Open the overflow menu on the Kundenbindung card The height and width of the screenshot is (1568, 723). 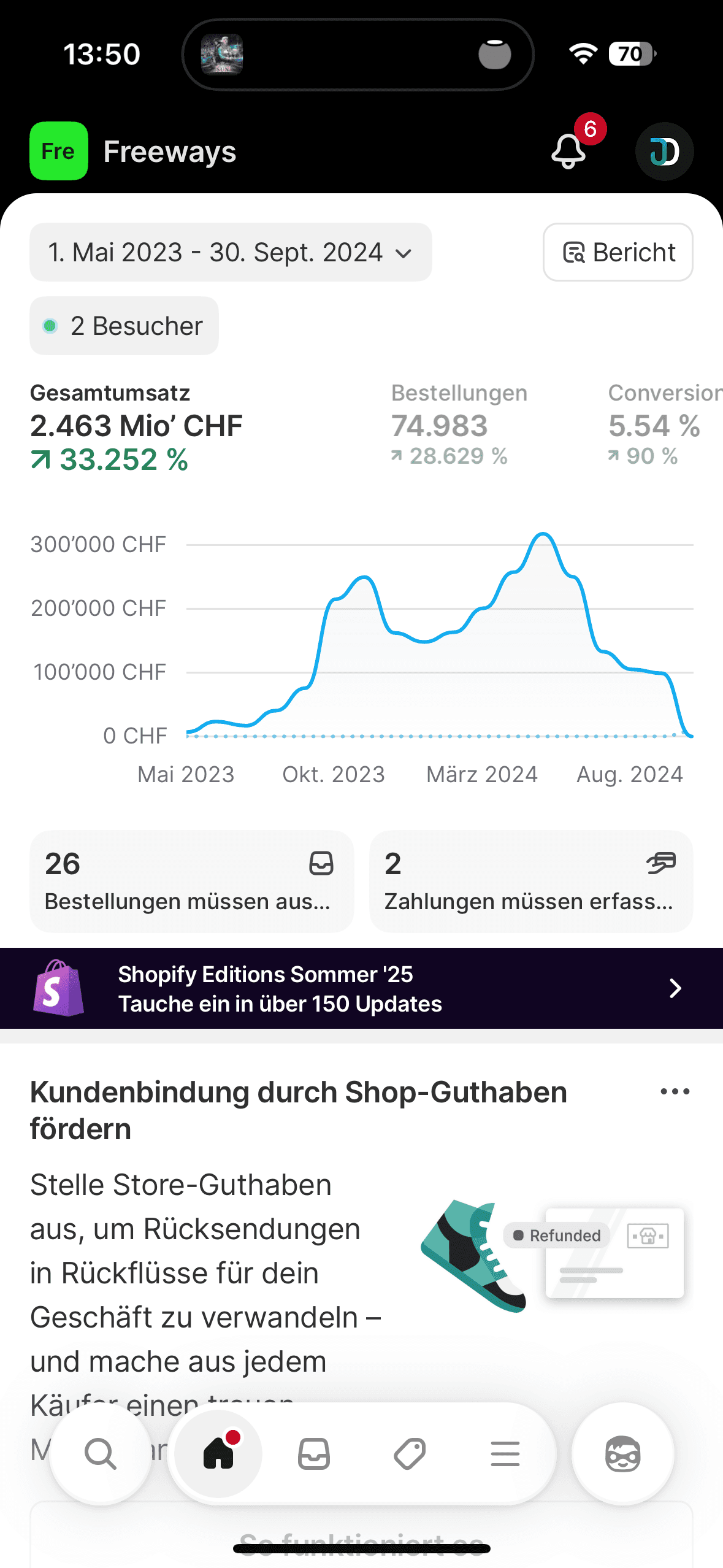(675, 1091)
